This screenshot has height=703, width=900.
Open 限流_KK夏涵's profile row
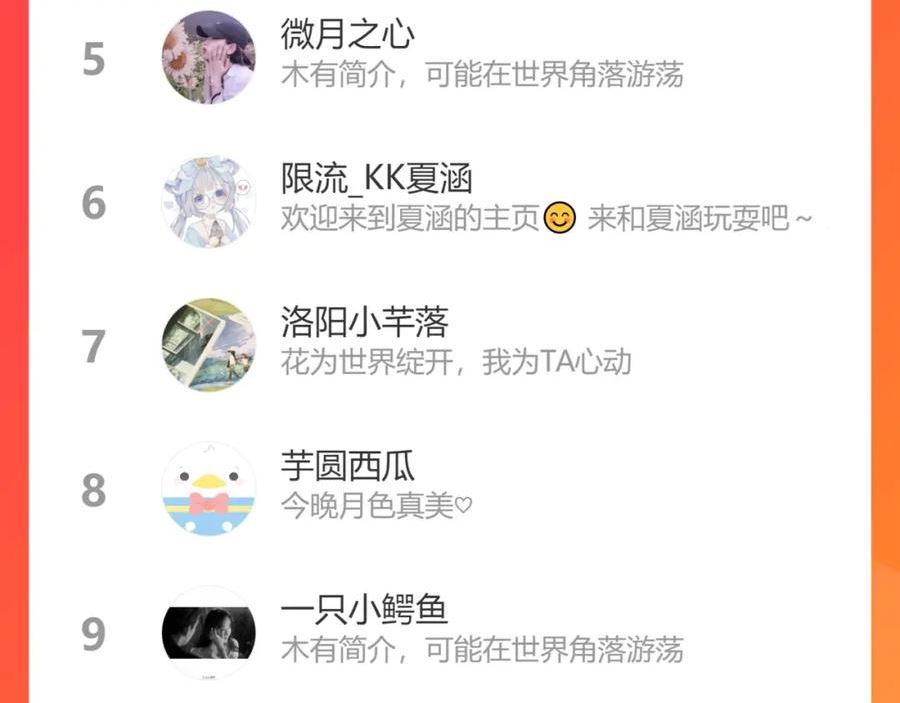(x=449, y=201)
